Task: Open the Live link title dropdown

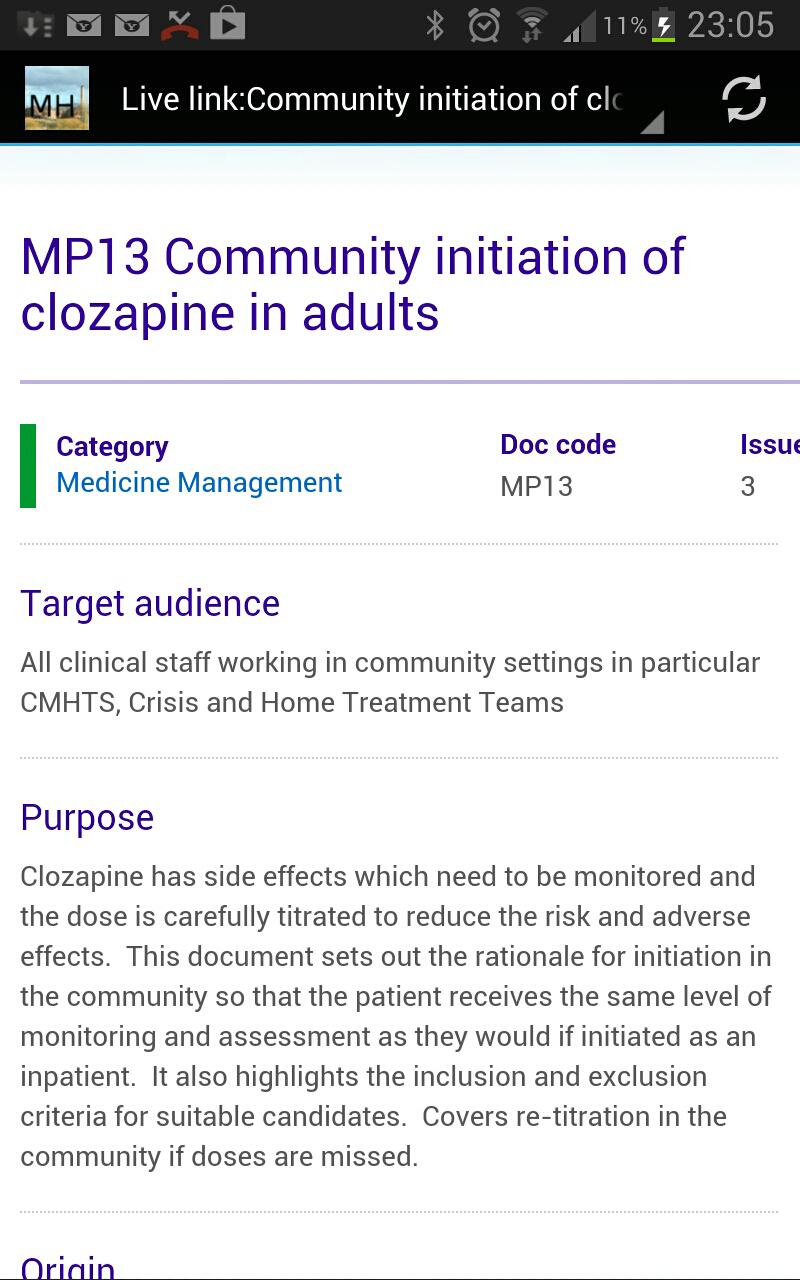Action: (390, 100)
